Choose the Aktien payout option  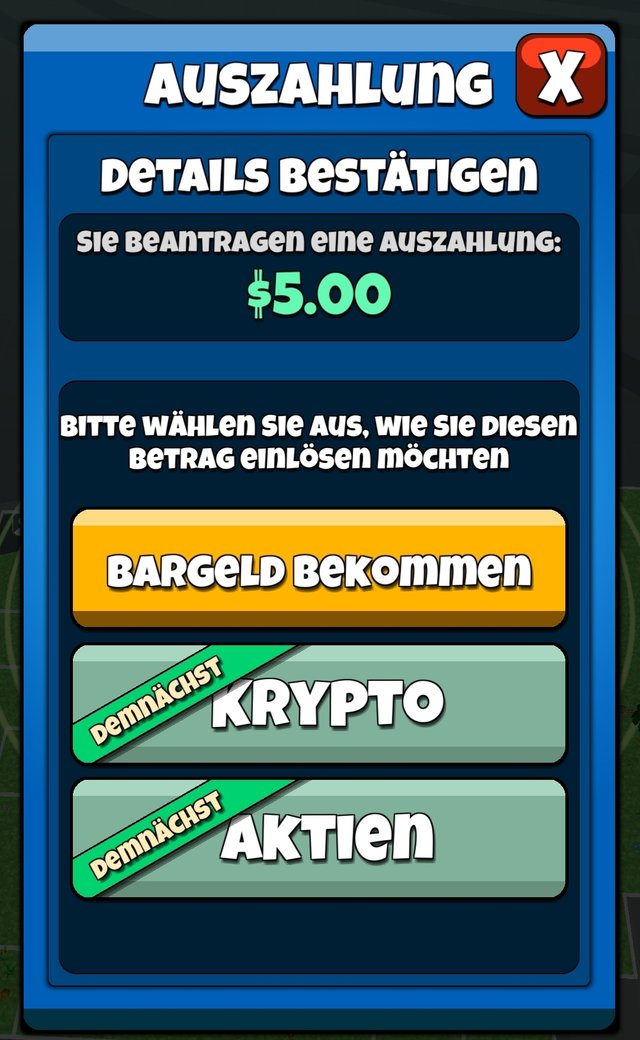pos(319,838)
